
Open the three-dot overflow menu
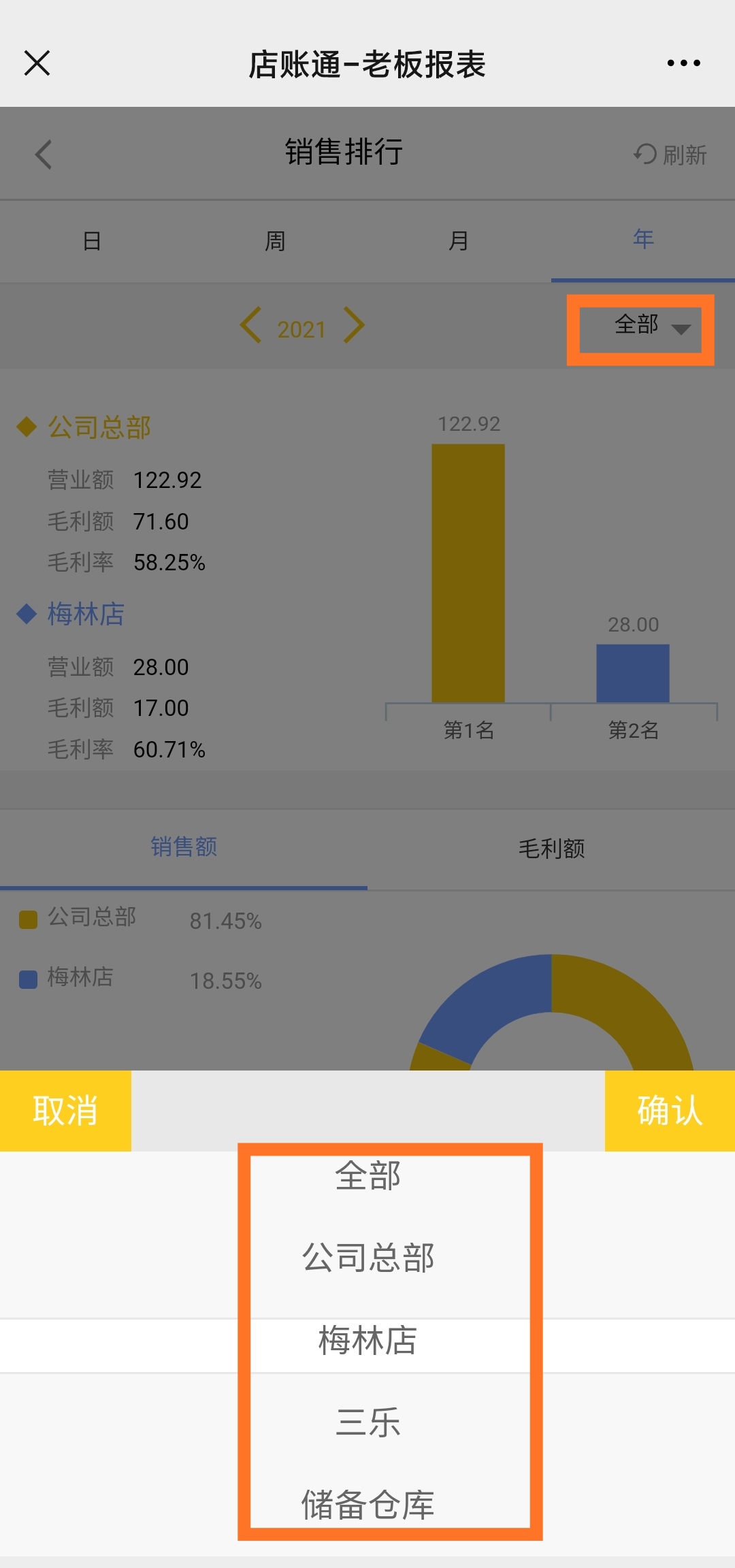point(683,63)
